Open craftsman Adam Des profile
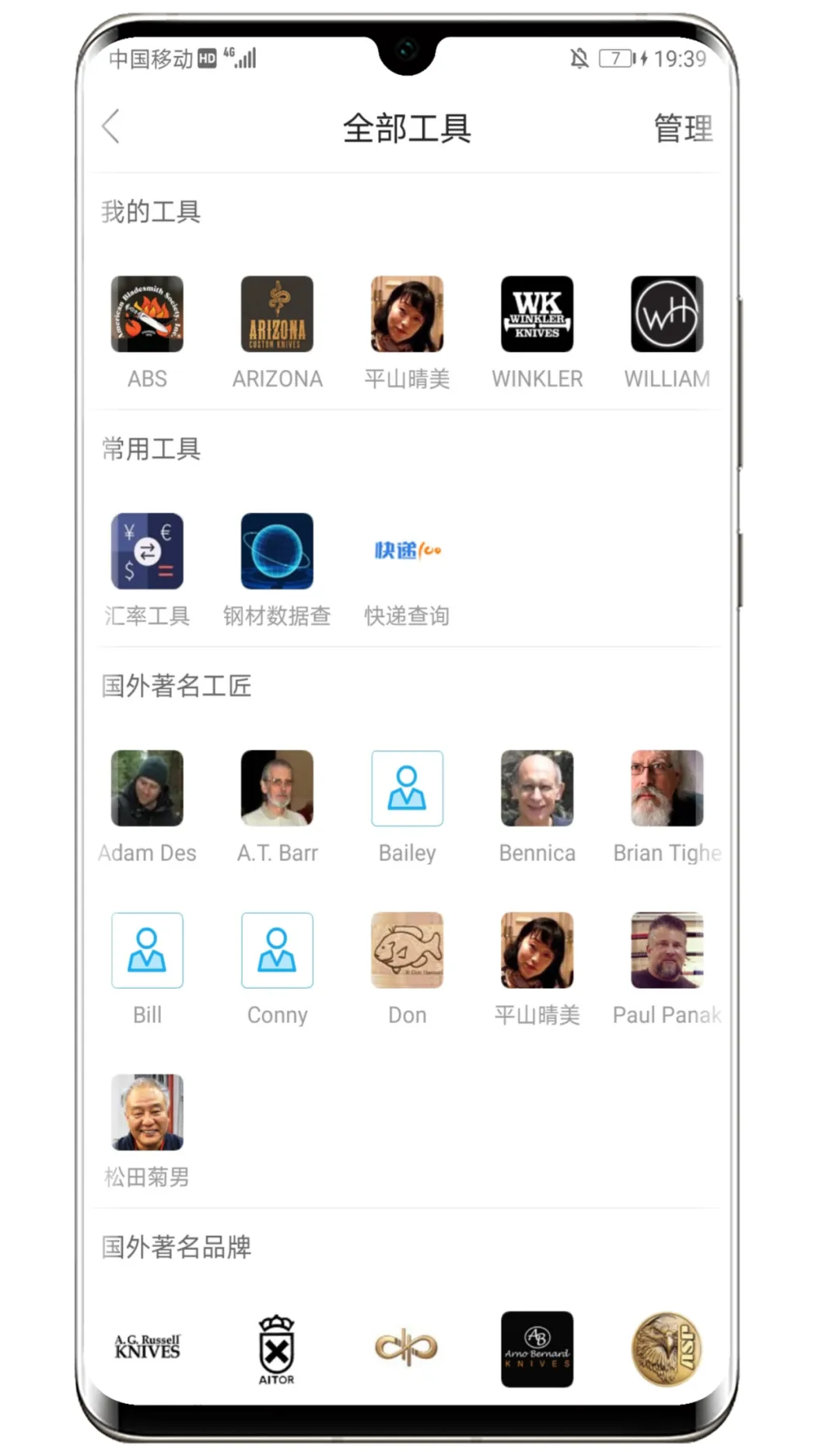Screen dimensions: 819x1456 147,788
